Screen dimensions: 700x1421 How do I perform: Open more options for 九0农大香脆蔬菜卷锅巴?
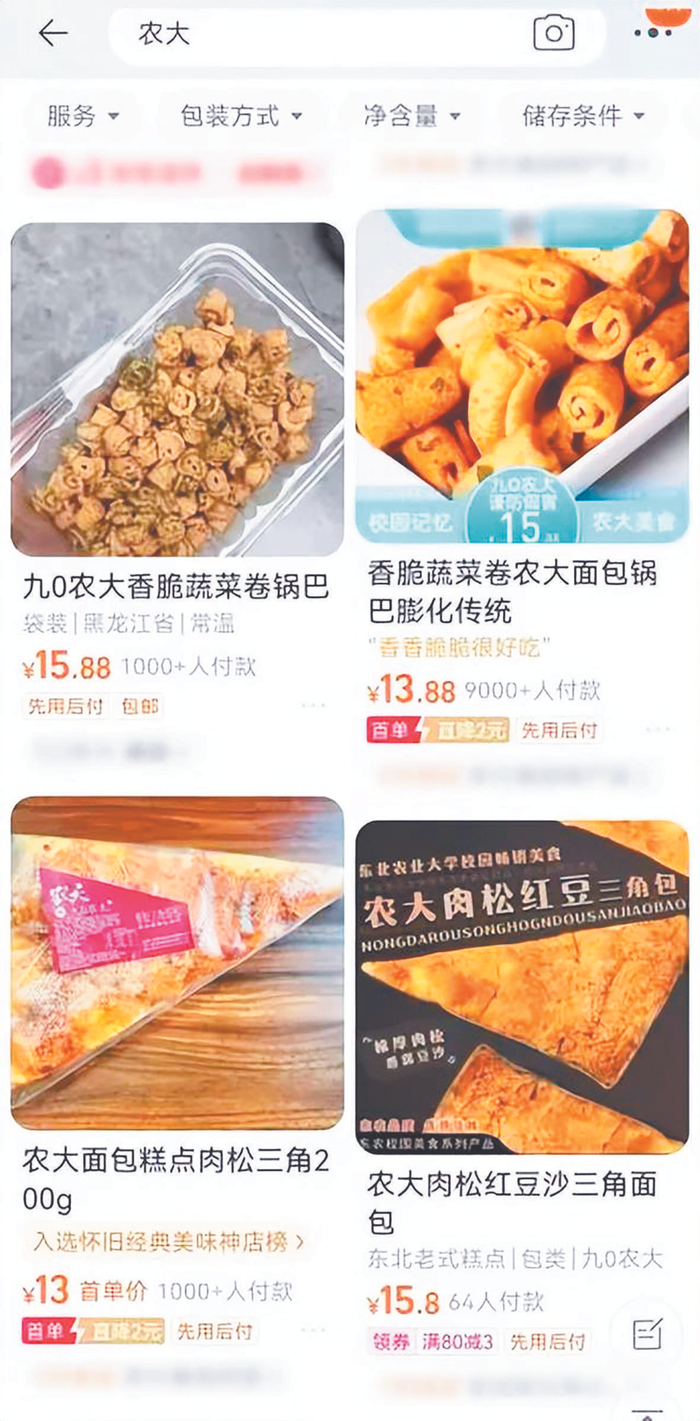313,706
